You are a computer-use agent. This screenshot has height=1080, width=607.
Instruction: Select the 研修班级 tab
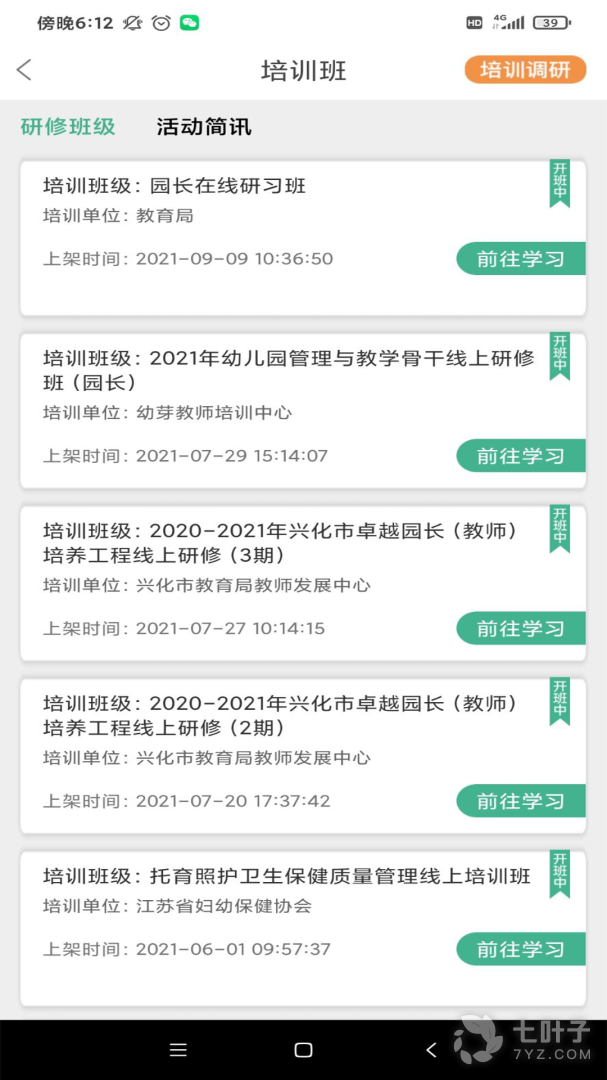(x=68, y=127)
